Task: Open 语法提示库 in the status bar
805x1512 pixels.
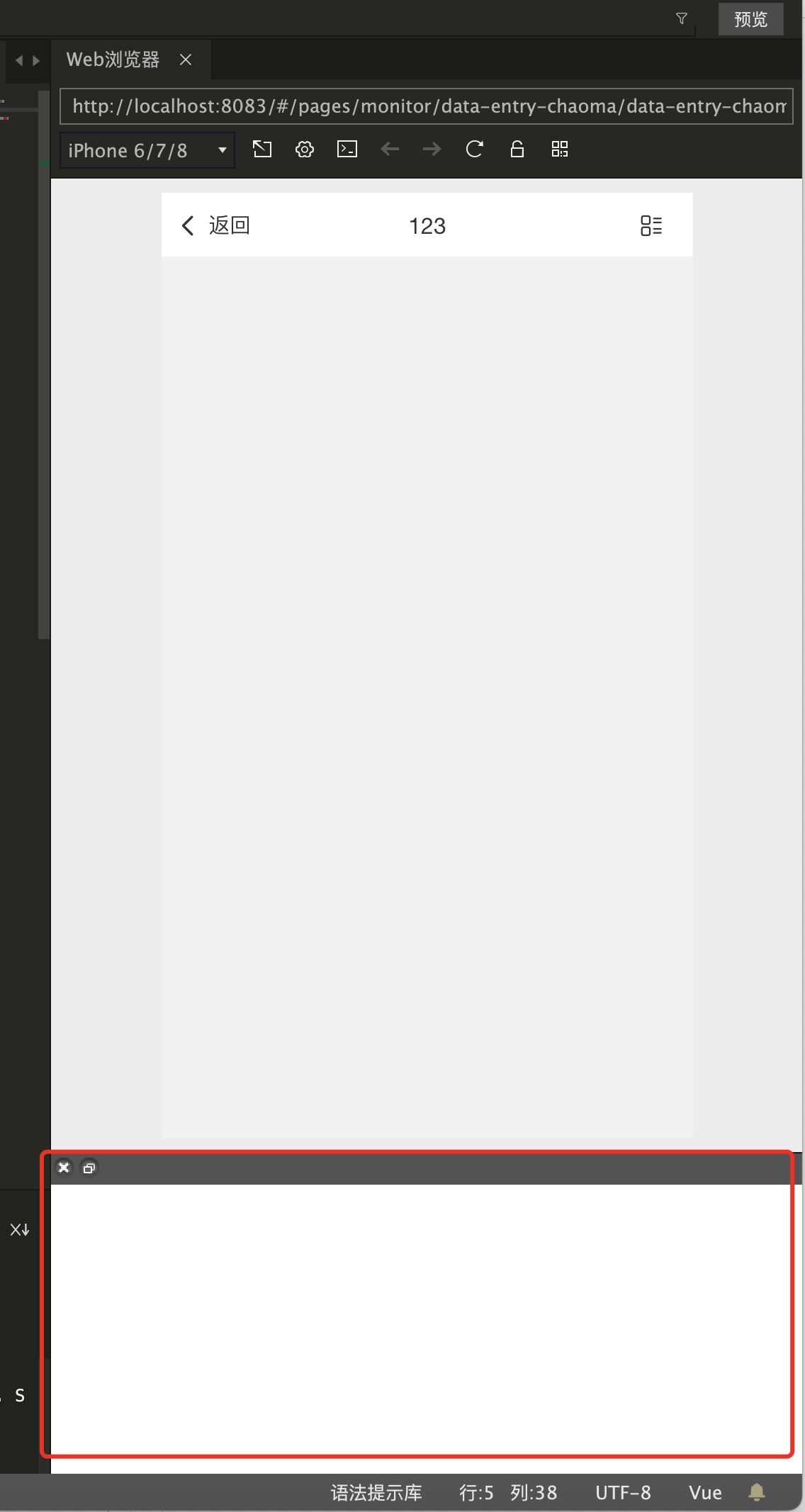Action: point(376,1493)
